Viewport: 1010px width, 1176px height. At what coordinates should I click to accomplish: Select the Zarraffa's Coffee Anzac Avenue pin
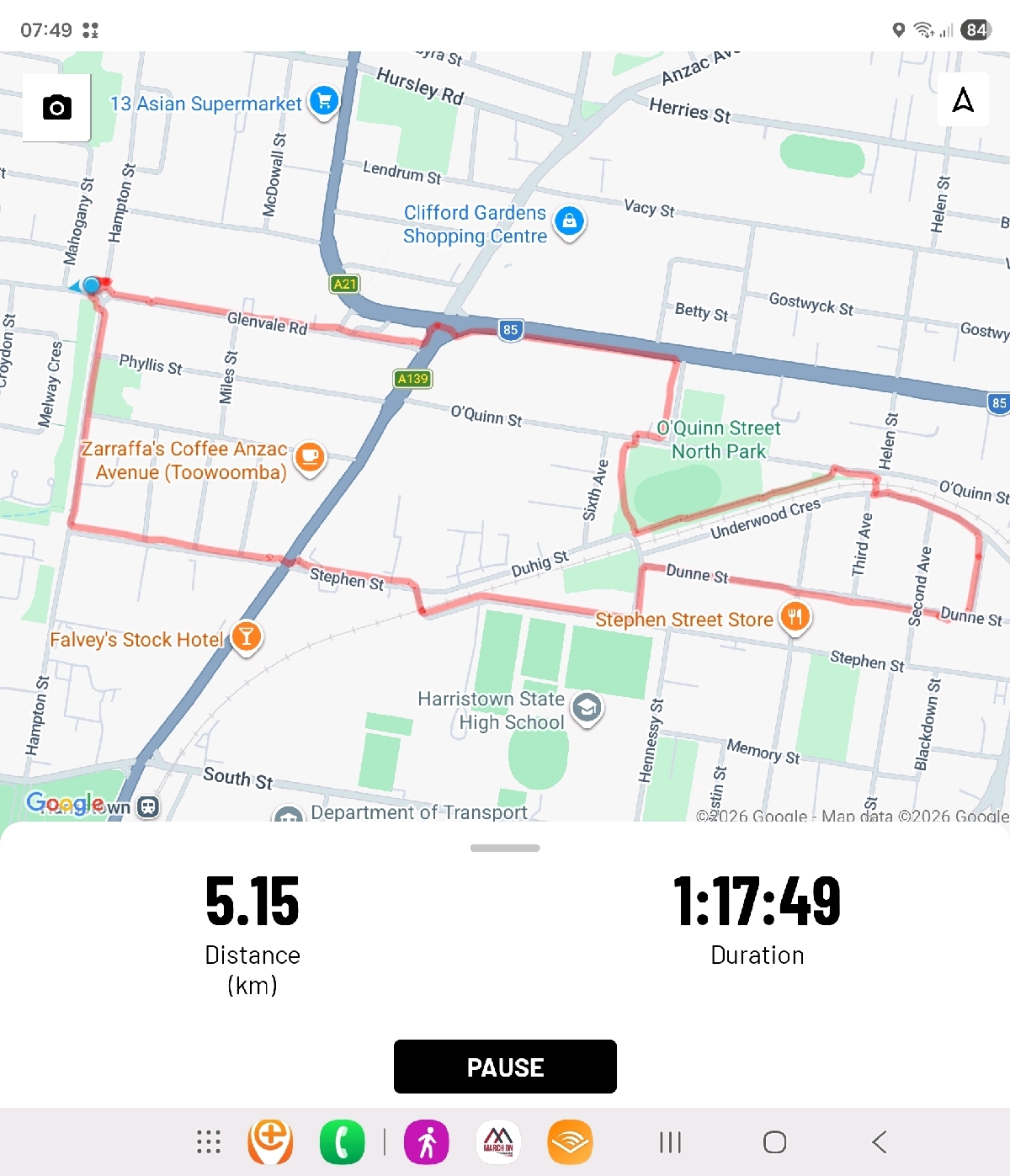point(310,457)
